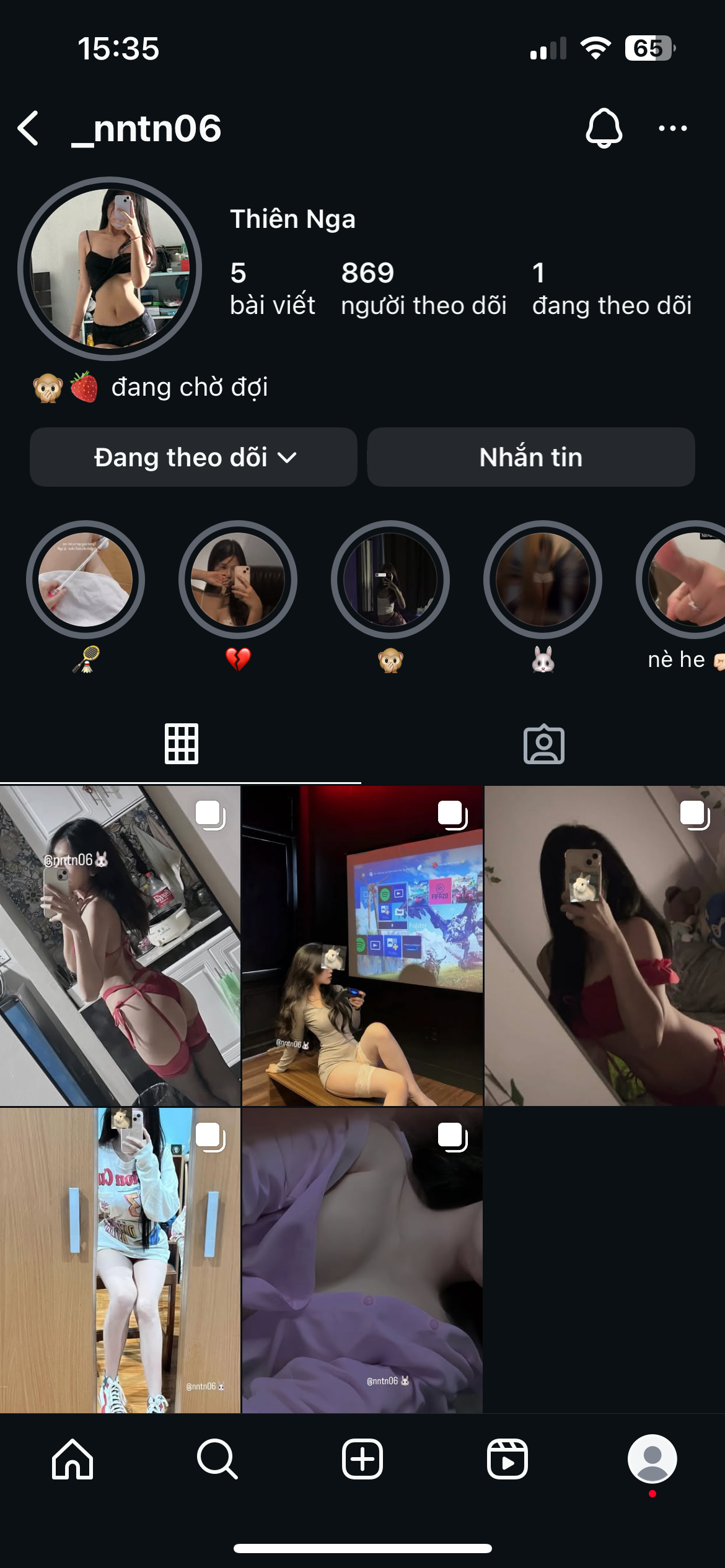Open the rabbit emoji story highlight

(x=543, y=580)
